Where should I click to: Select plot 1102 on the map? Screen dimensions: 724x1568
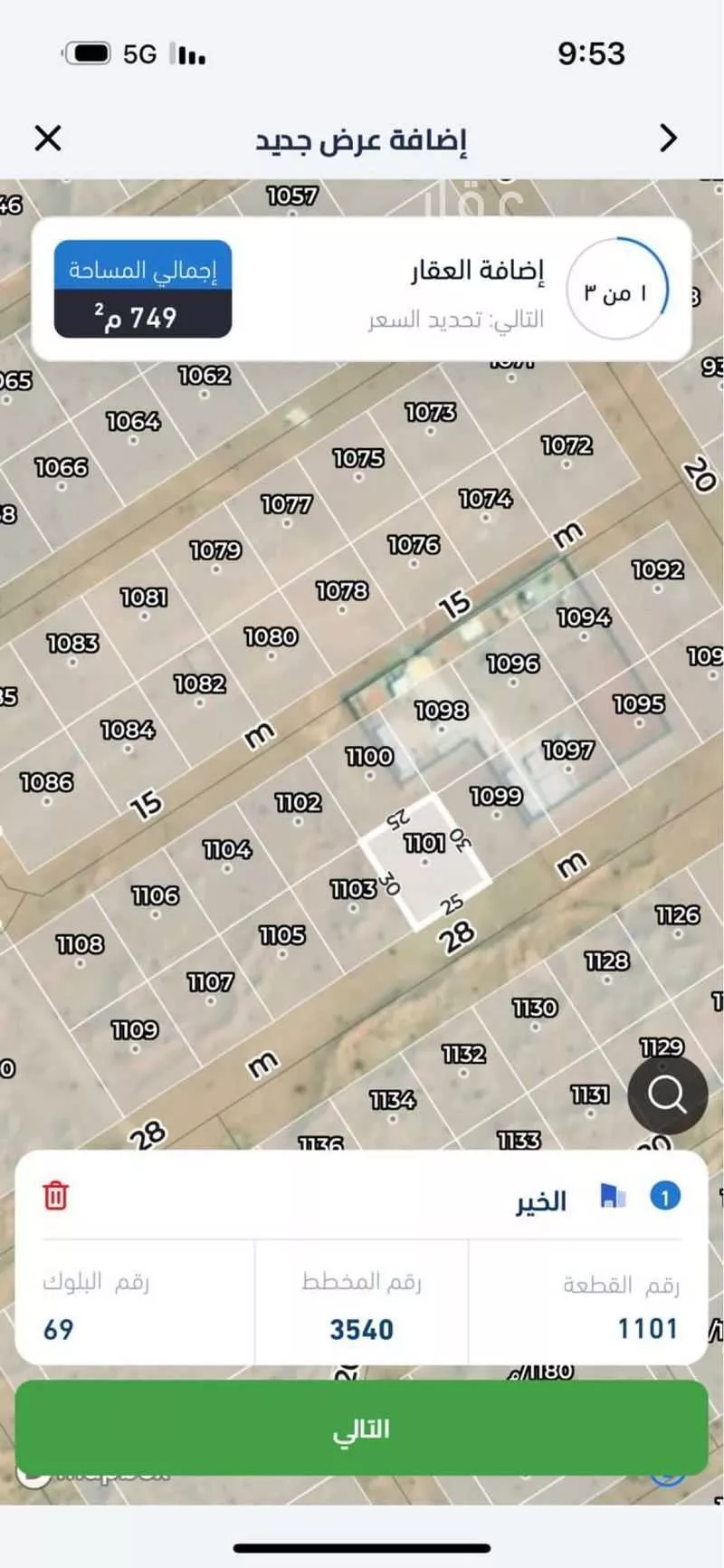click(298, 804)
